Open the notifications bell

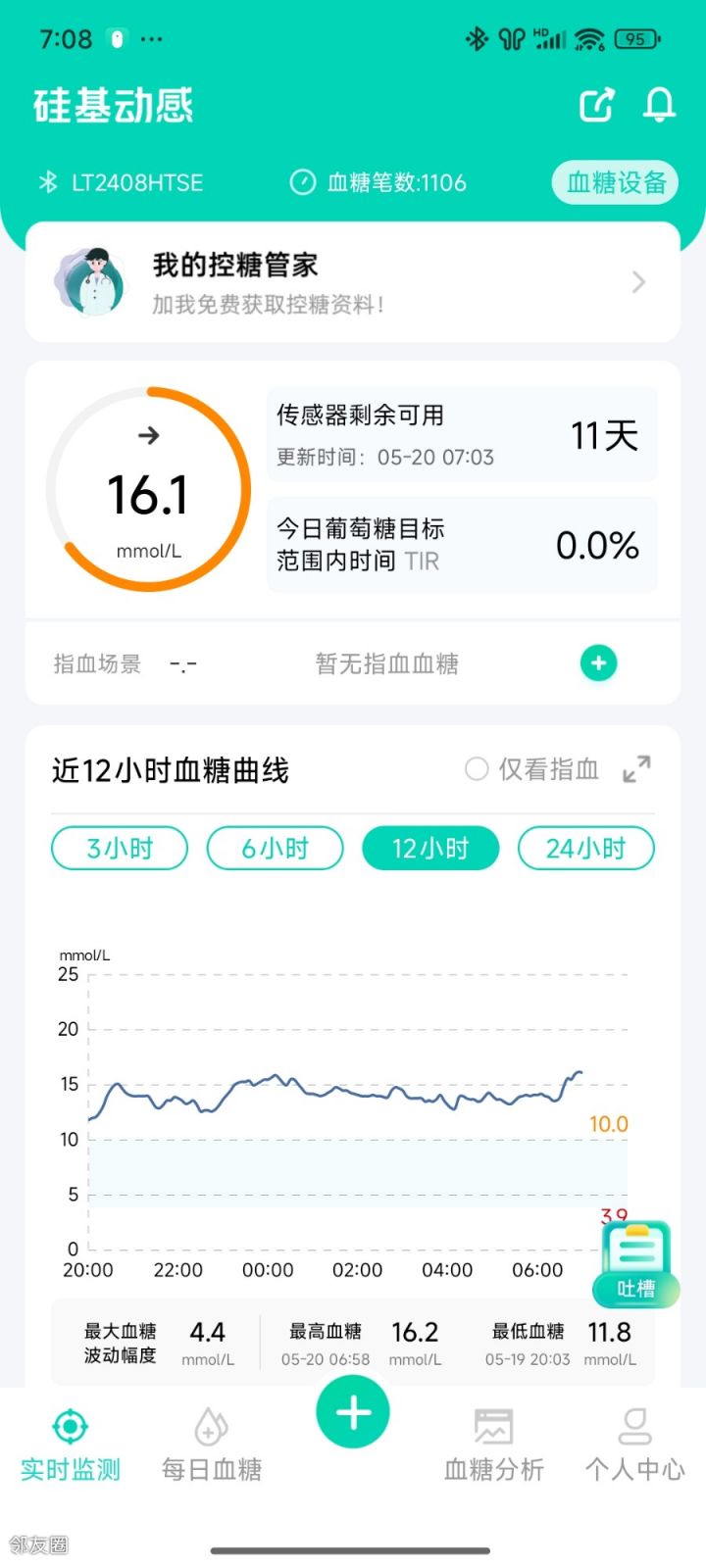tap(659, 105)
